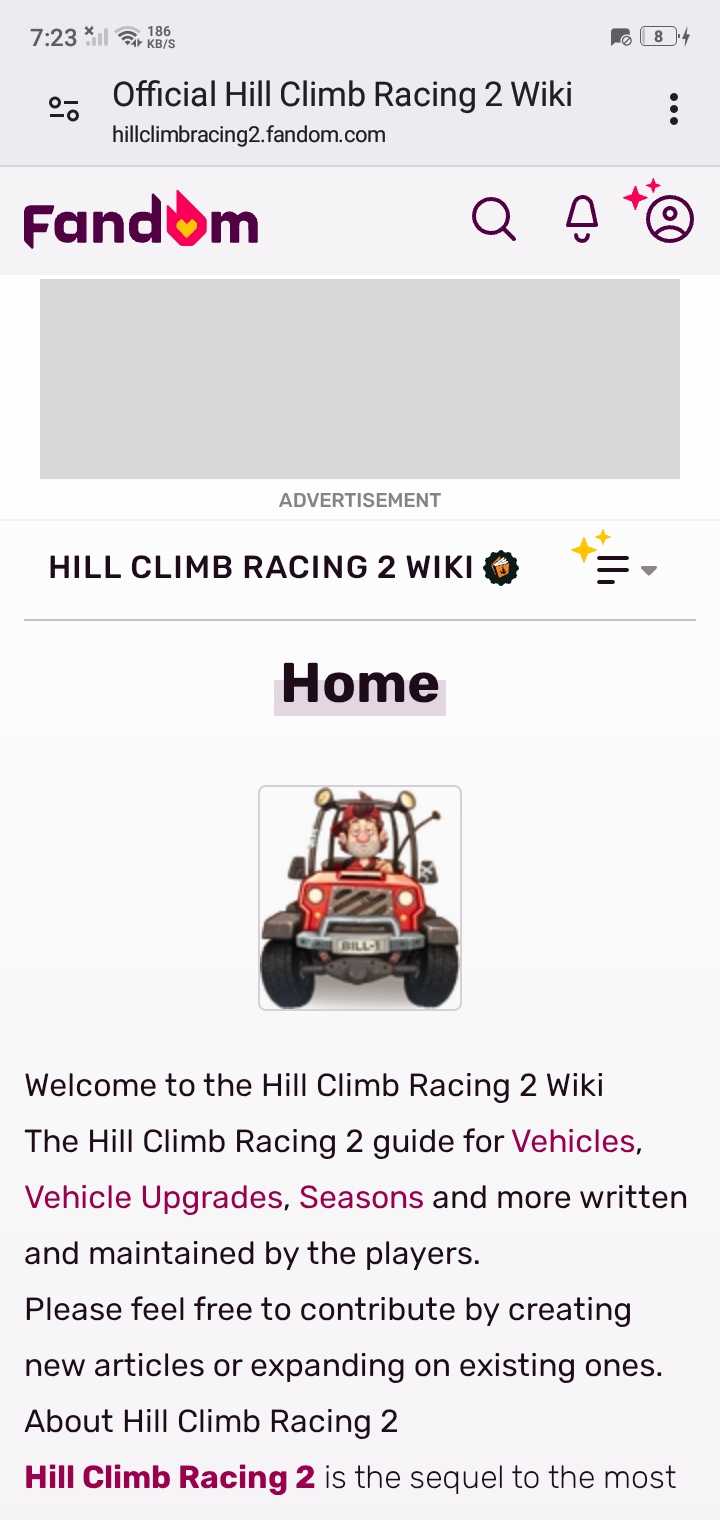Open the notifications bell
720x1520 pixels.
(582, 219)
